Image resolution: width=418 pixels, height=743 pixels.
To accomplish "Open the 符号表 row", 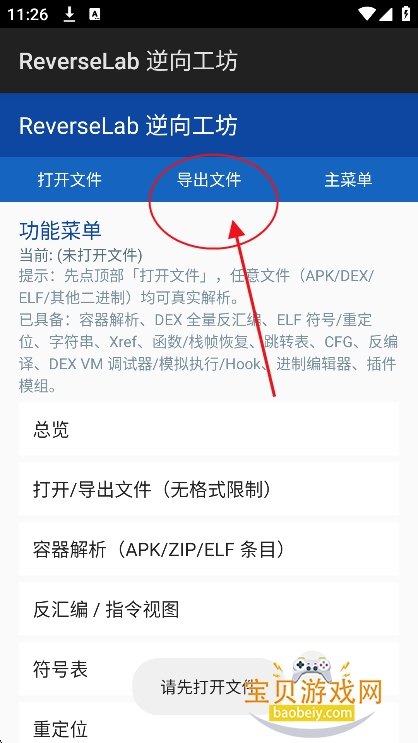I will [209, 669].
